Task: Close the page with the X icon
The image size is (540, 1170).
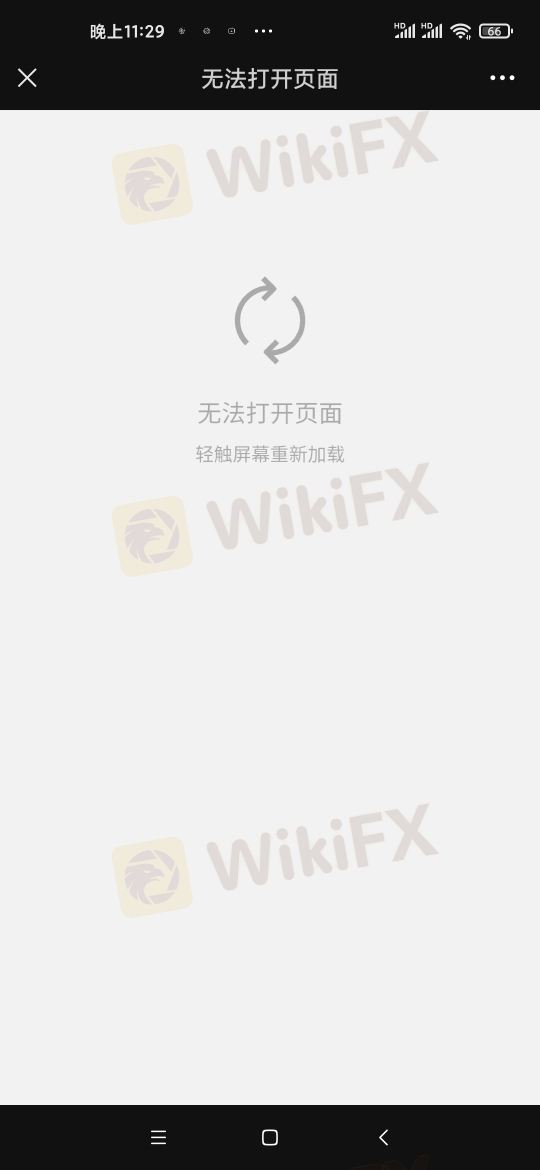Action: tap(27, 78)
